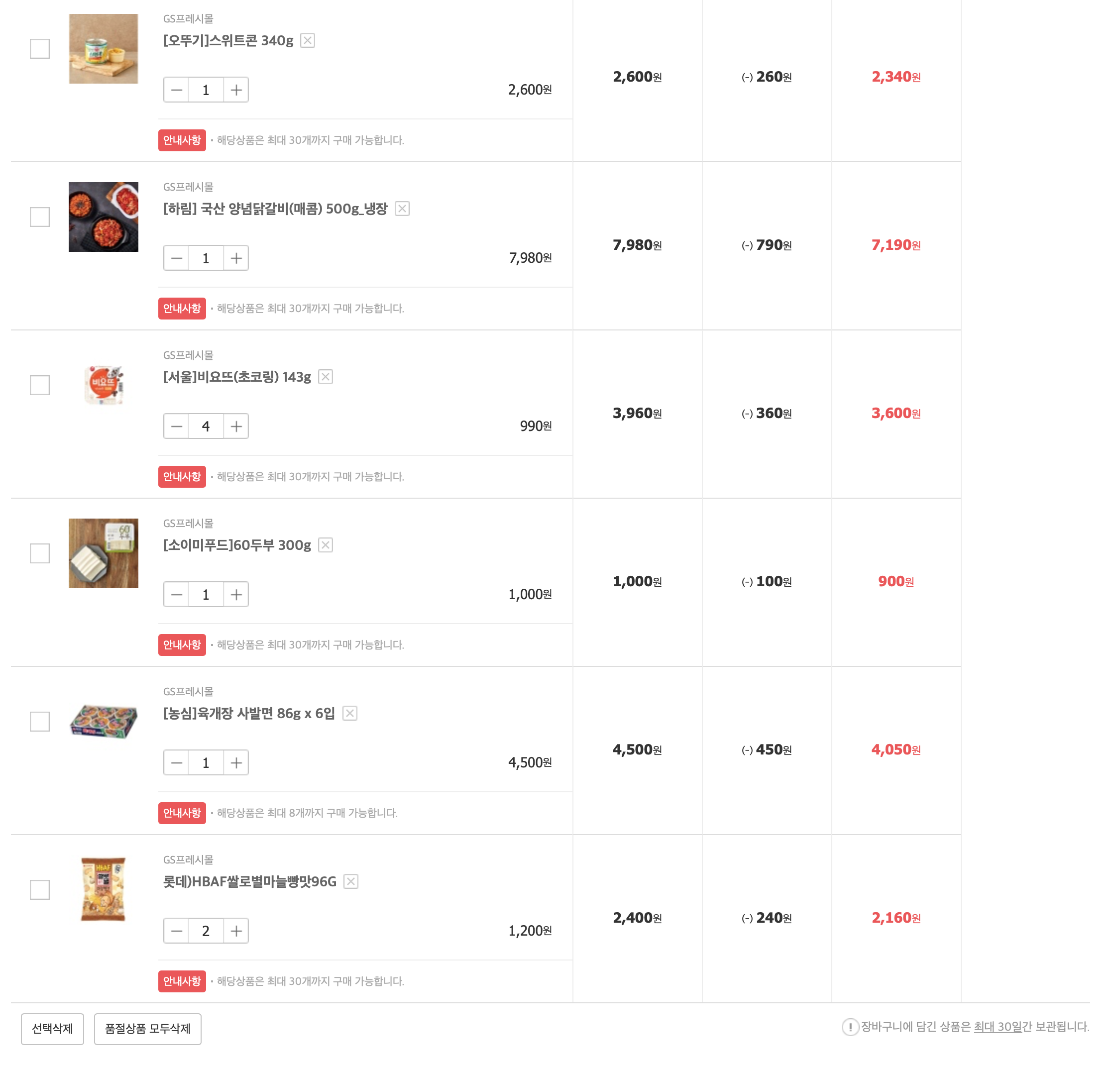Clear sold-out items with 품절상품 모두삭제
Screen dimensions: 1120x1068
pos(147,1029)
